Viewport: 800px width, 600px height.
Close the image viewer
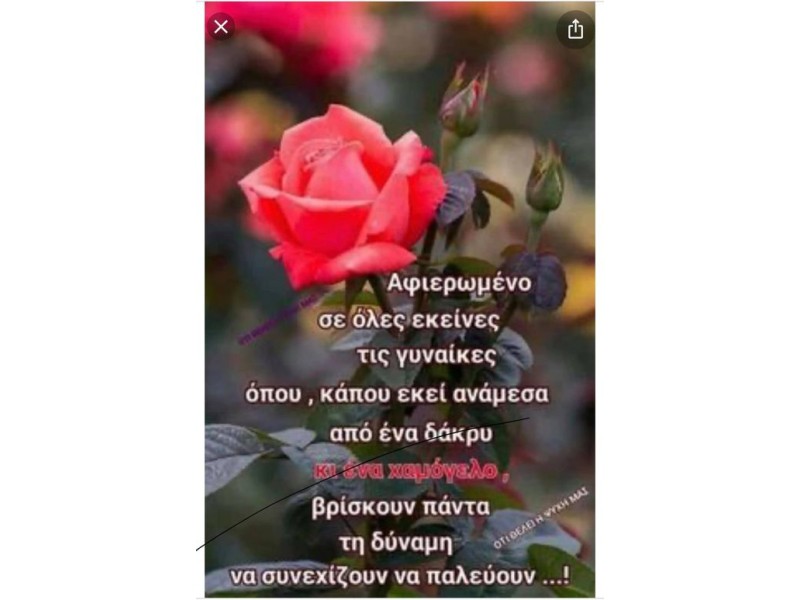tap(221, 27)
